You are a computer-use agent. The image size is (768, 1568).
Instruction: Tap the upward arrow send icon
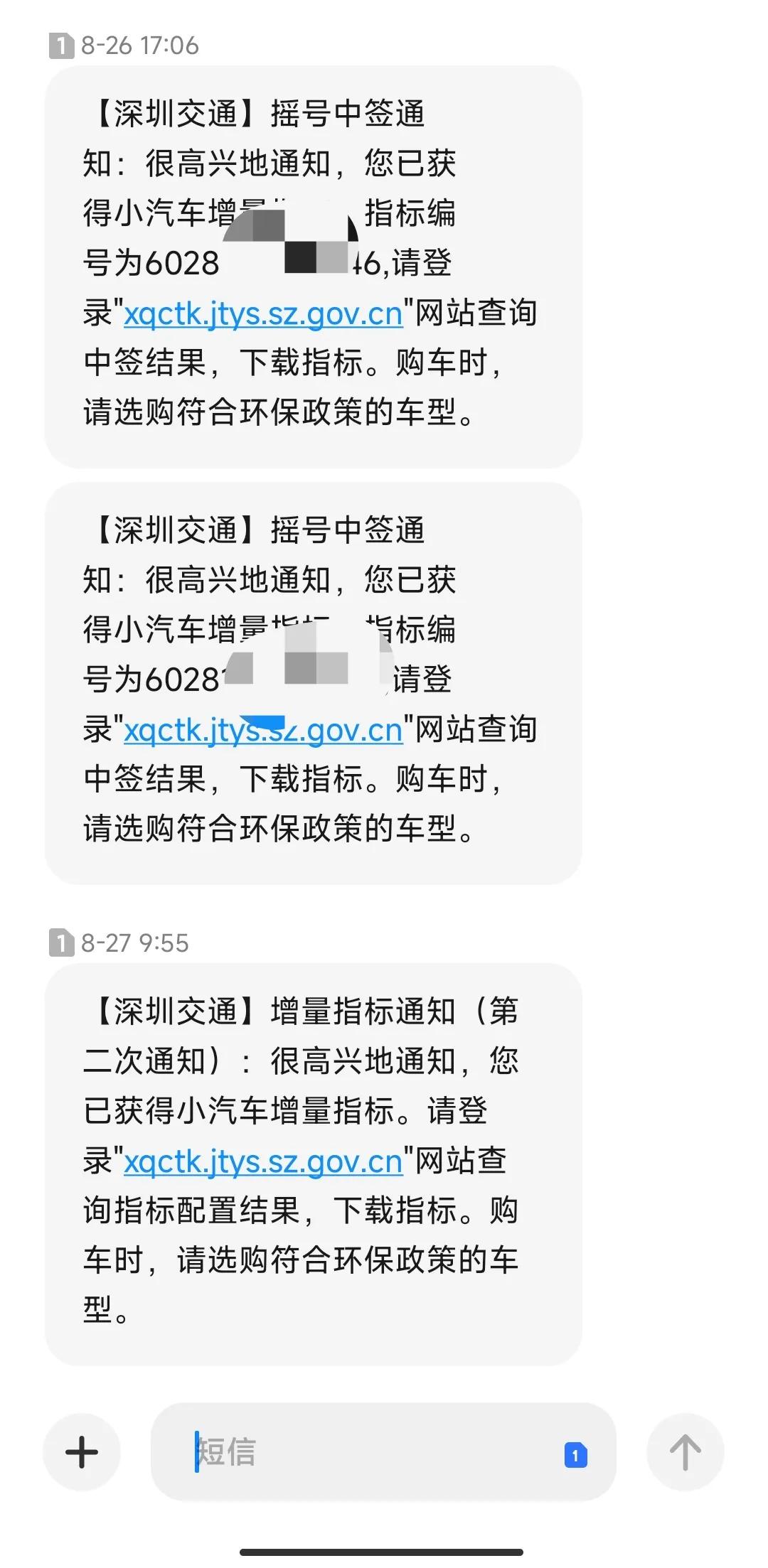click(x=685, y=1451)
